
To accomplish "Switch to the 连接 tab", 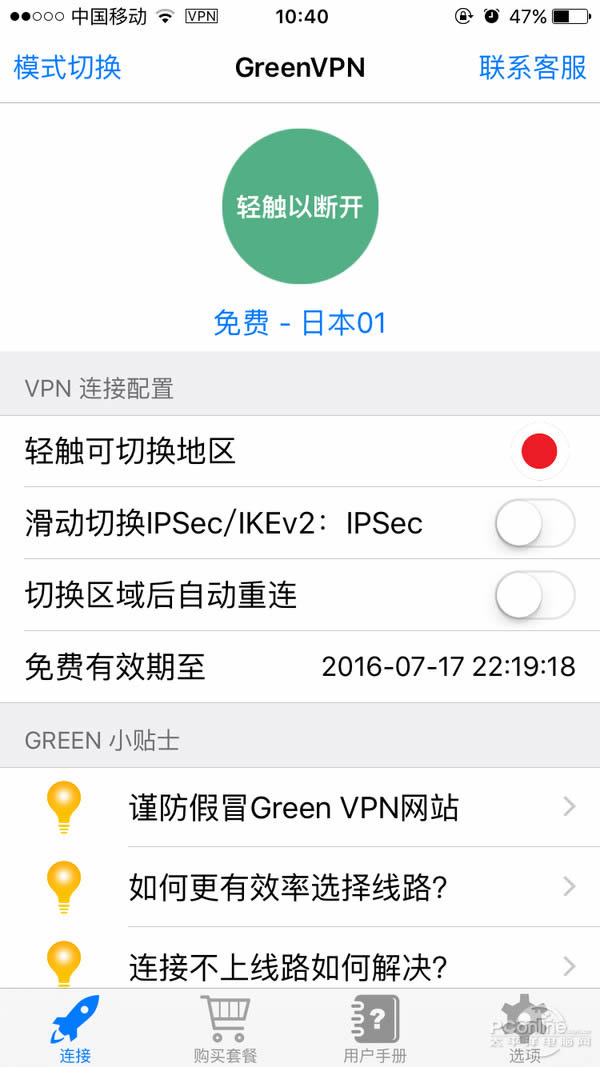I will (75, 1028).
